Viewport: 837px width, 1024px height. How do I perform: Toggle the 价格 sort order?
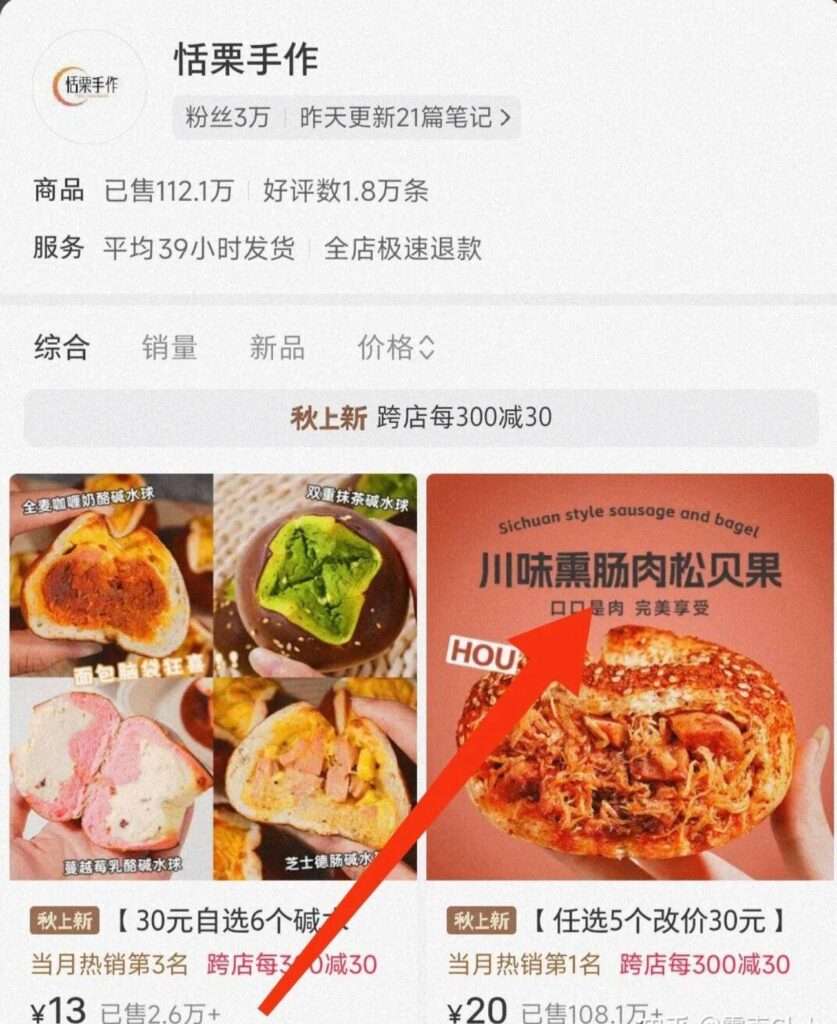point(396,348)
